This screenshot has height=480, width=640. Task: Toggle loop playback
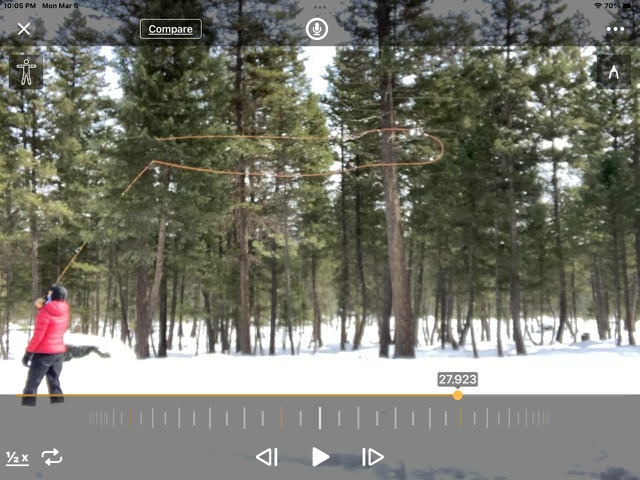[51, 457]
